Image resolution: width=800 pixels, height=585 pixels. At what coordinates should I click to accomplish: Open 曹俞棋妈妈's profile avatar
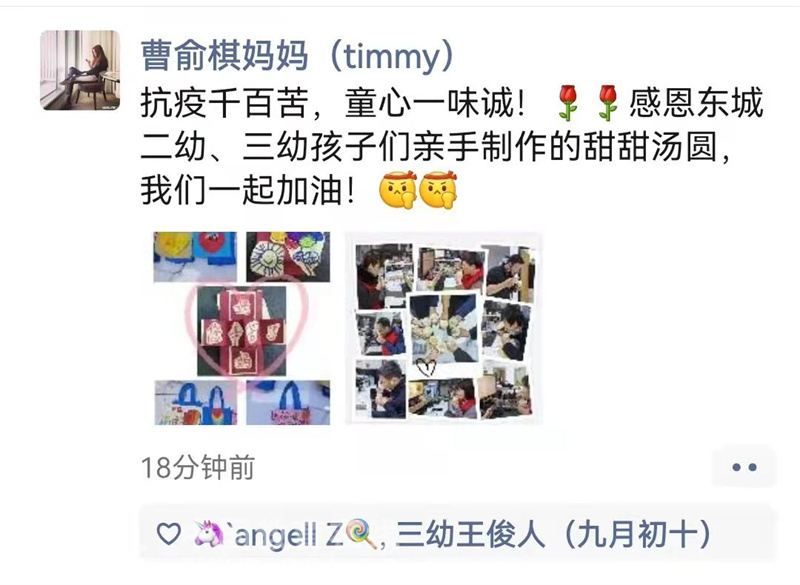click(x=80, y=69)
